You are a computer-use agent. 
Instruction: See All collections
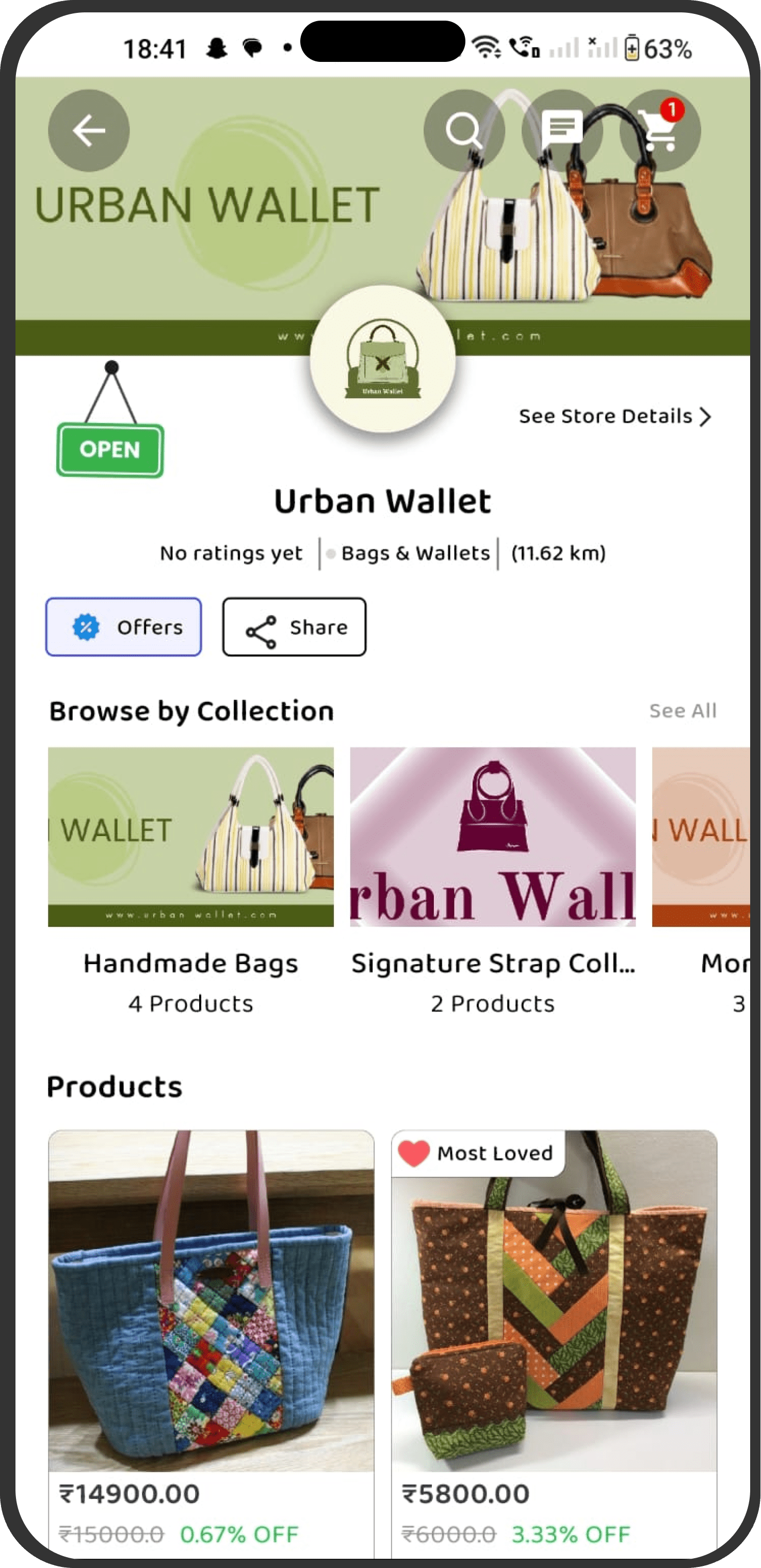coord(683,710)
